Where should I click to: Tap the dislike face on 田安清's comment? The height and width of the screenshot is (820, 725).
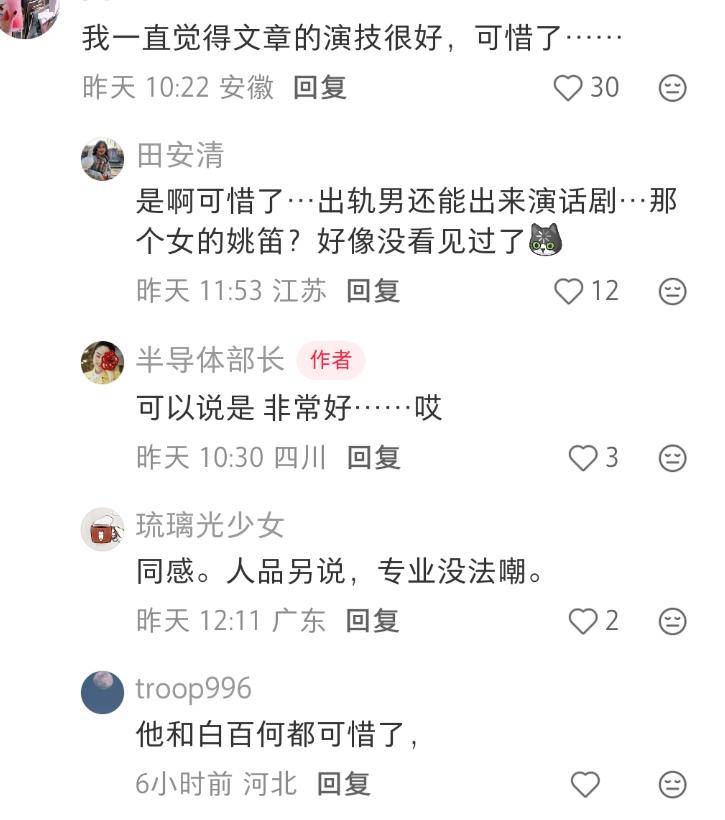point(673,291)
